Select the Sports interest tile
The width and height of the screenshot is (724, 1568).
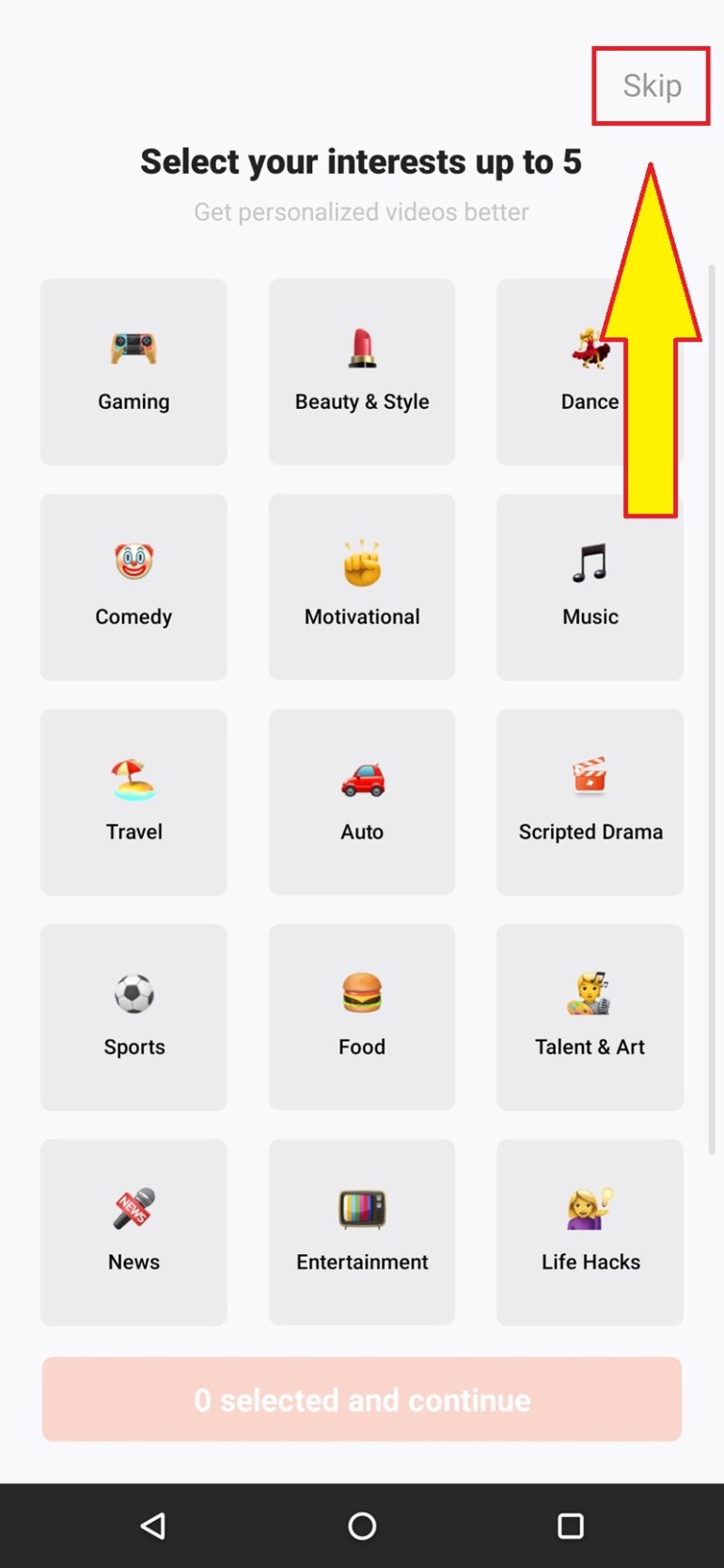(134, 1017)
